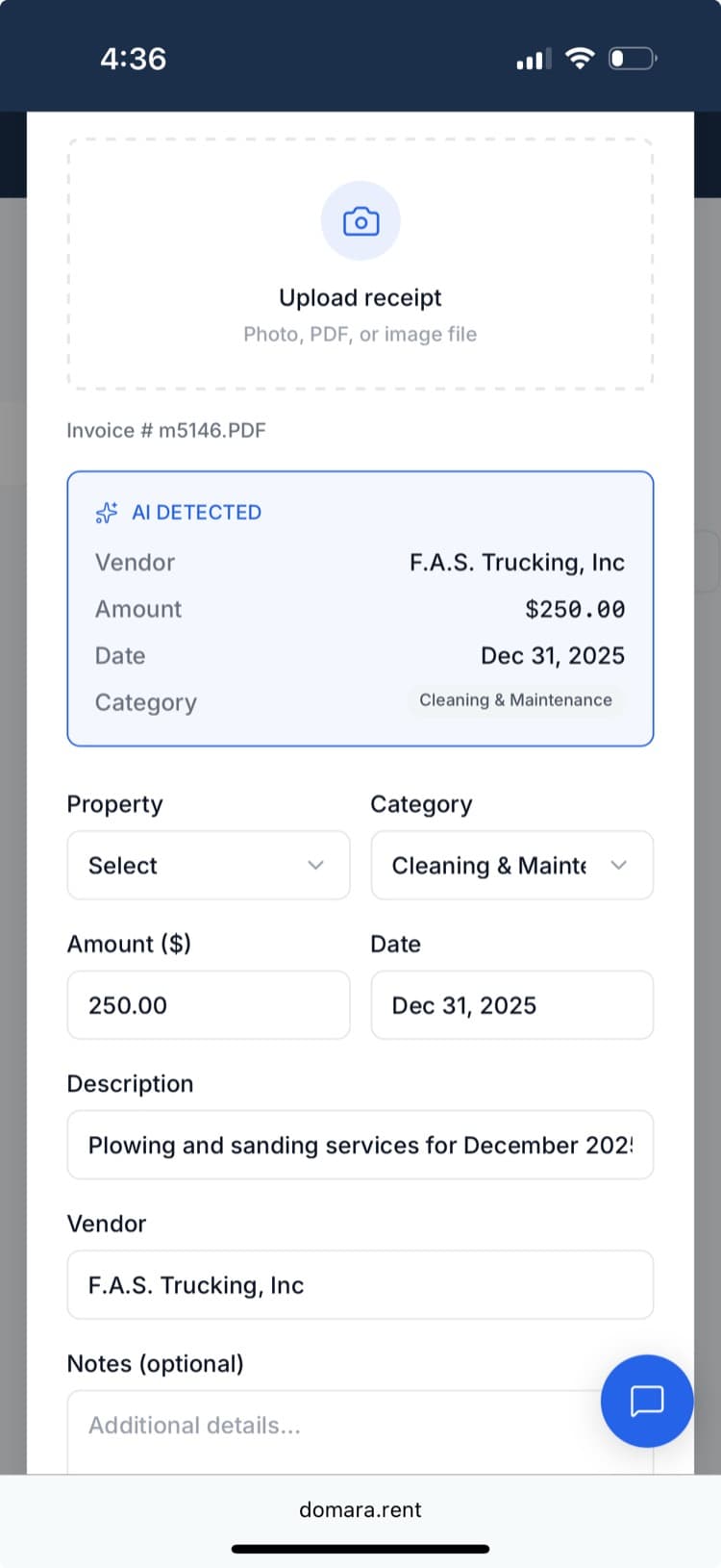Click the Upload receipt area

[360, 265]
